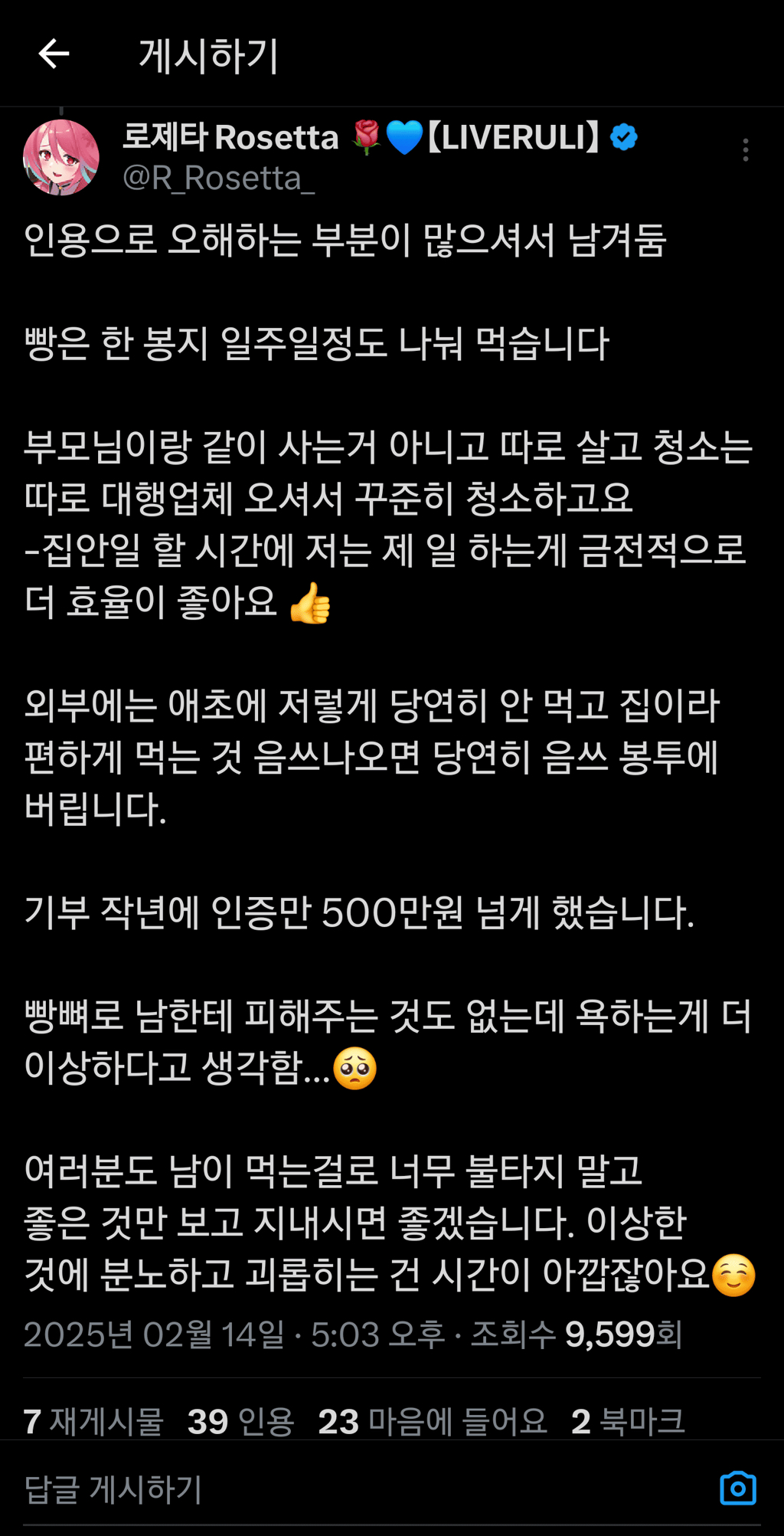Image resolution: width=784 pixels, height=1536 pixels.
Task: Open Rosetta's profile picture
Action: 61,157
